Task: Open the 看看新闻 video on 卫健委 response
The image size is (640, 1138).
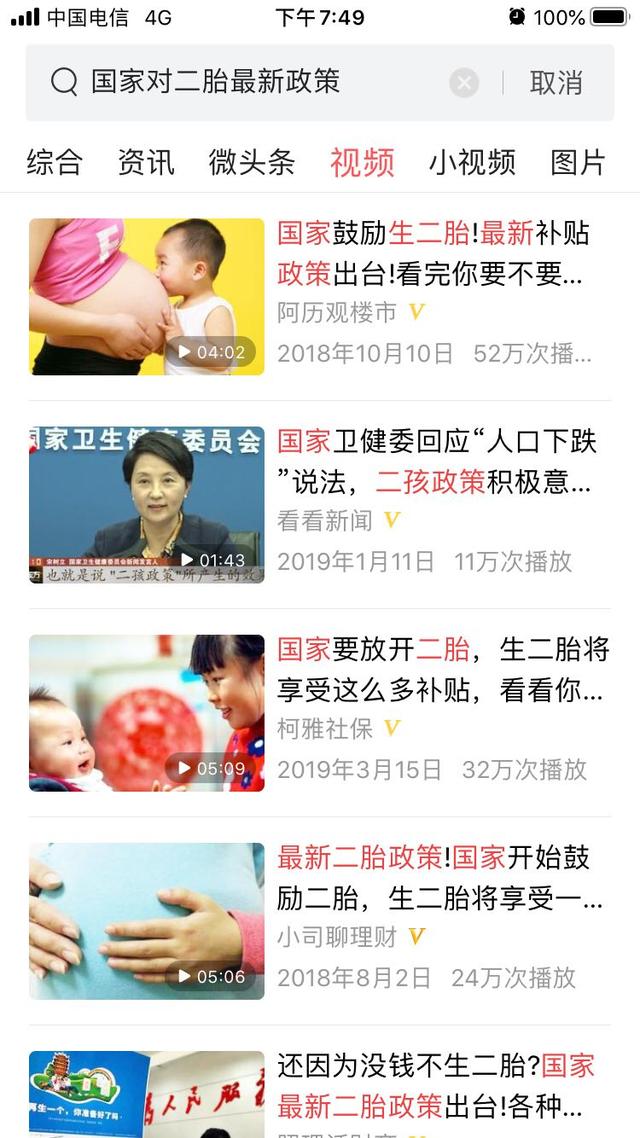Action: (x=147, y=505)
